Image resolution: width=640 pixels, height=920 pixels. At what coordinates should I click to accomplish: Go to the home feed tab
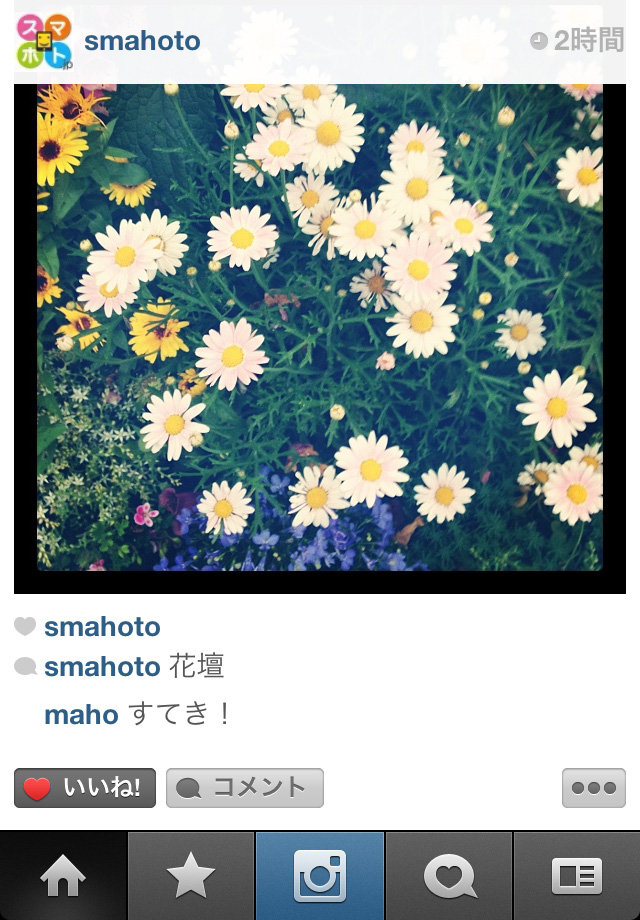(64, 876)
